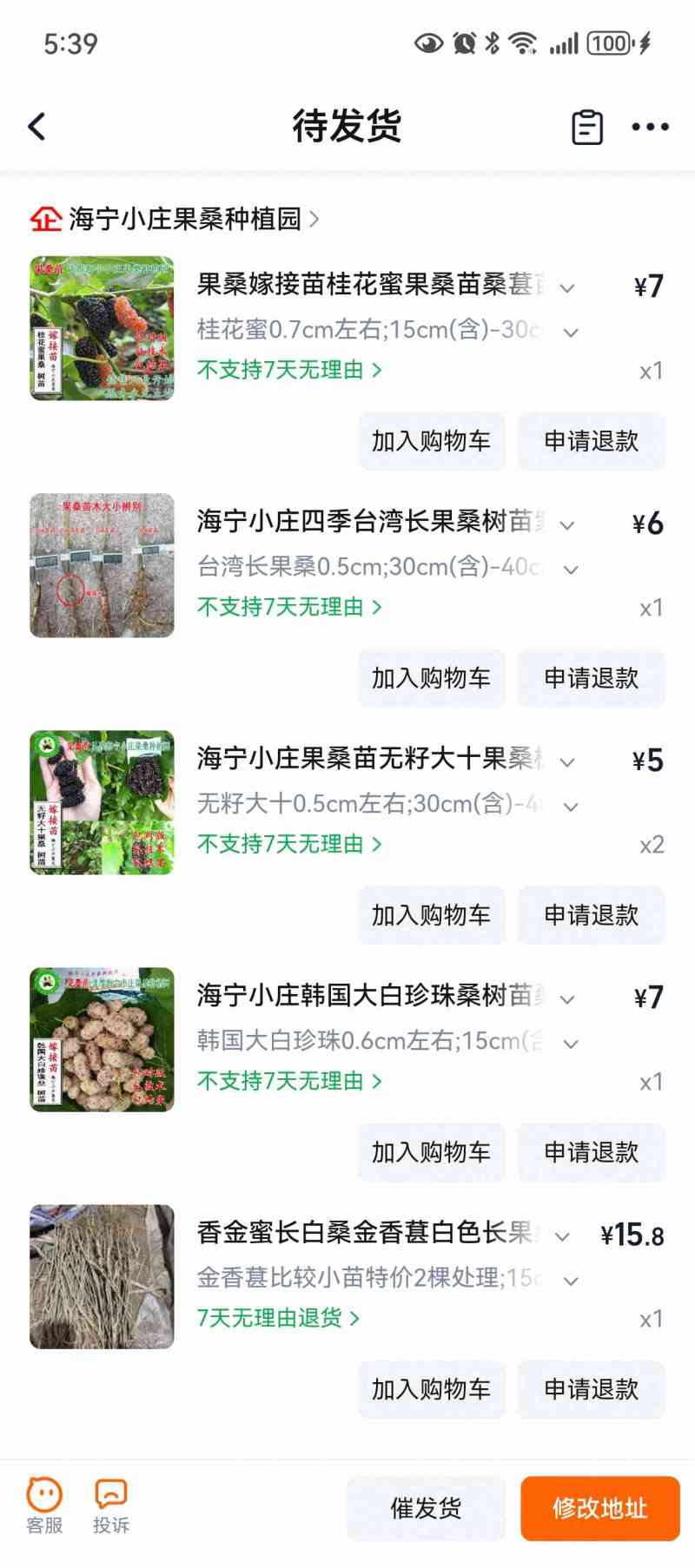Modify the delivery address with 修改地址
This screenshot has height=1568, width=695.
point(599,1508)
